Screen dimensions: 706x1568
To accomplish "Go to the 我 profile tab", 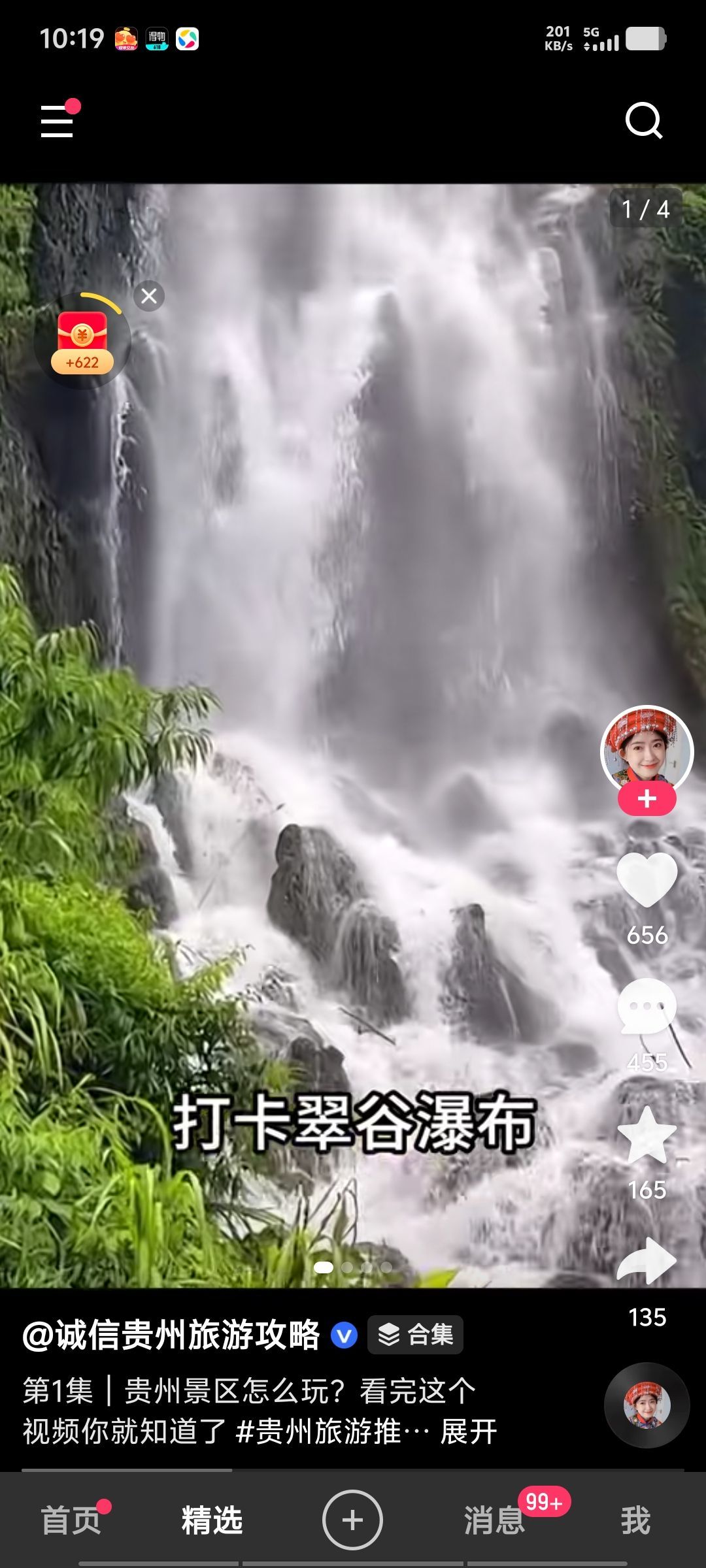I will click(x=635, y=1520).
